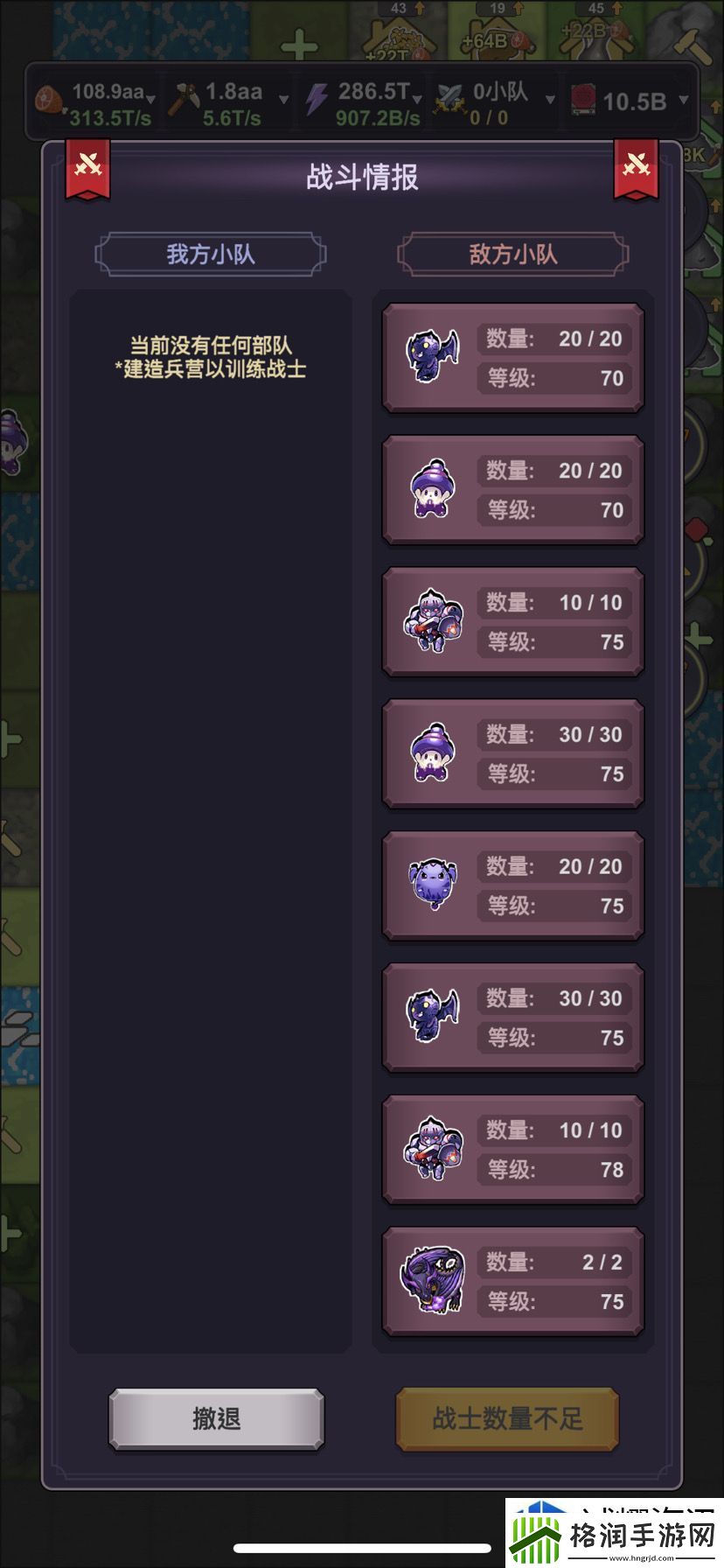Expand the meat resource dropdown
724x1568 pixels.
coord(151,99)
